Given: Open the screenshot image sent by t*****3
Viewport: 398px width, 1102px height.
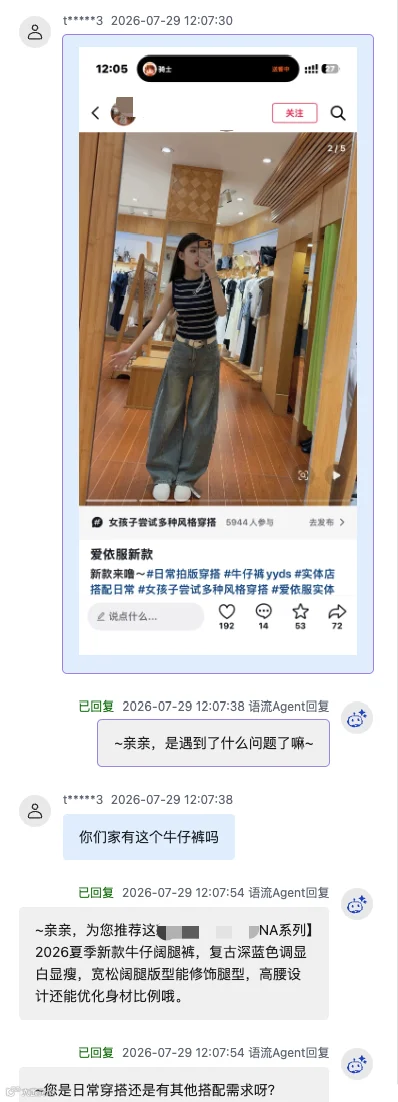Looking at the screenshot, I should click(x=218, y=351).
